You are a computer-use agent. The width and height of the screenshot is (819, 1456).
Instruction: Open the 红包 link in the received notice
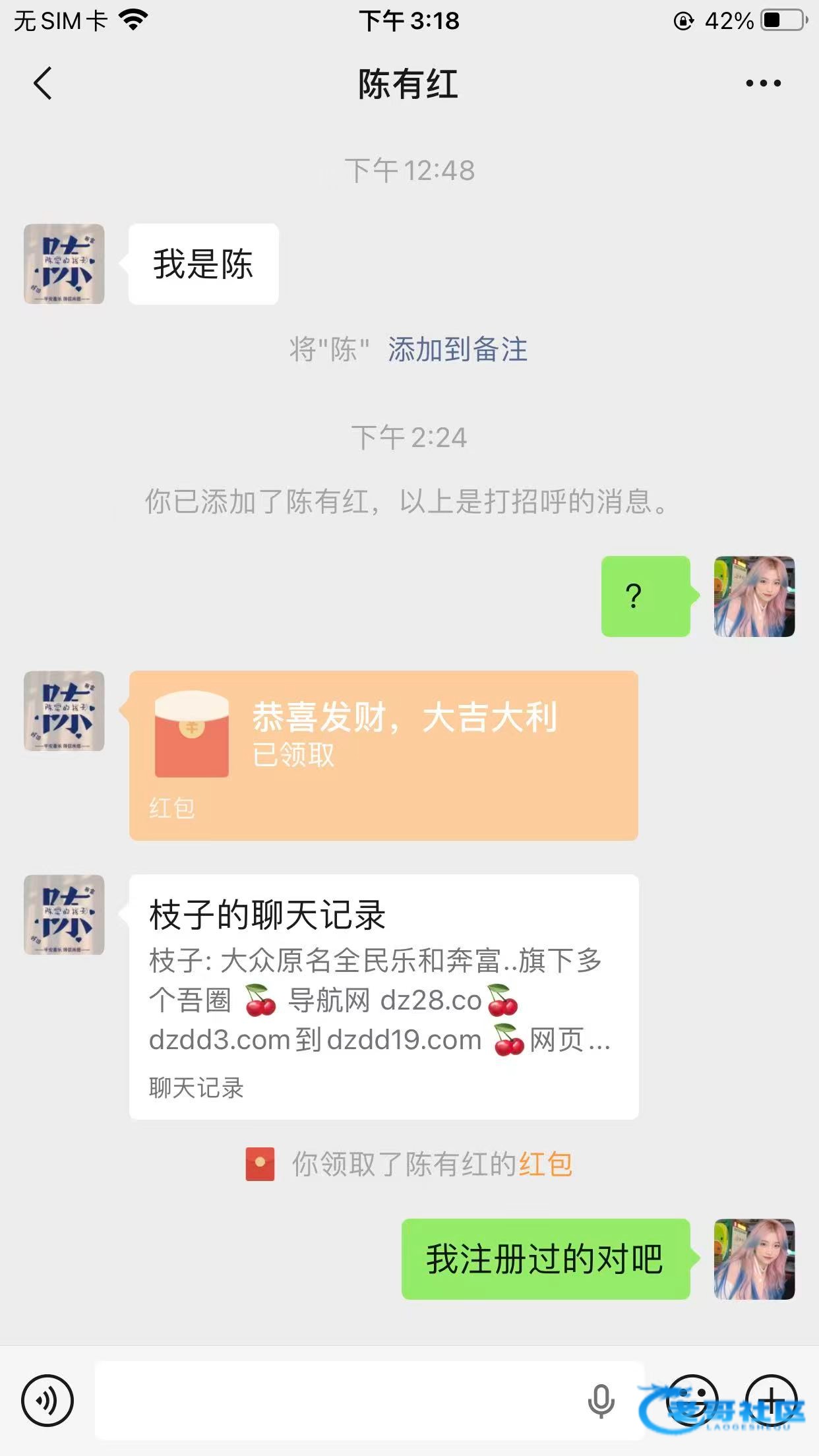[x=545, y=1165]
